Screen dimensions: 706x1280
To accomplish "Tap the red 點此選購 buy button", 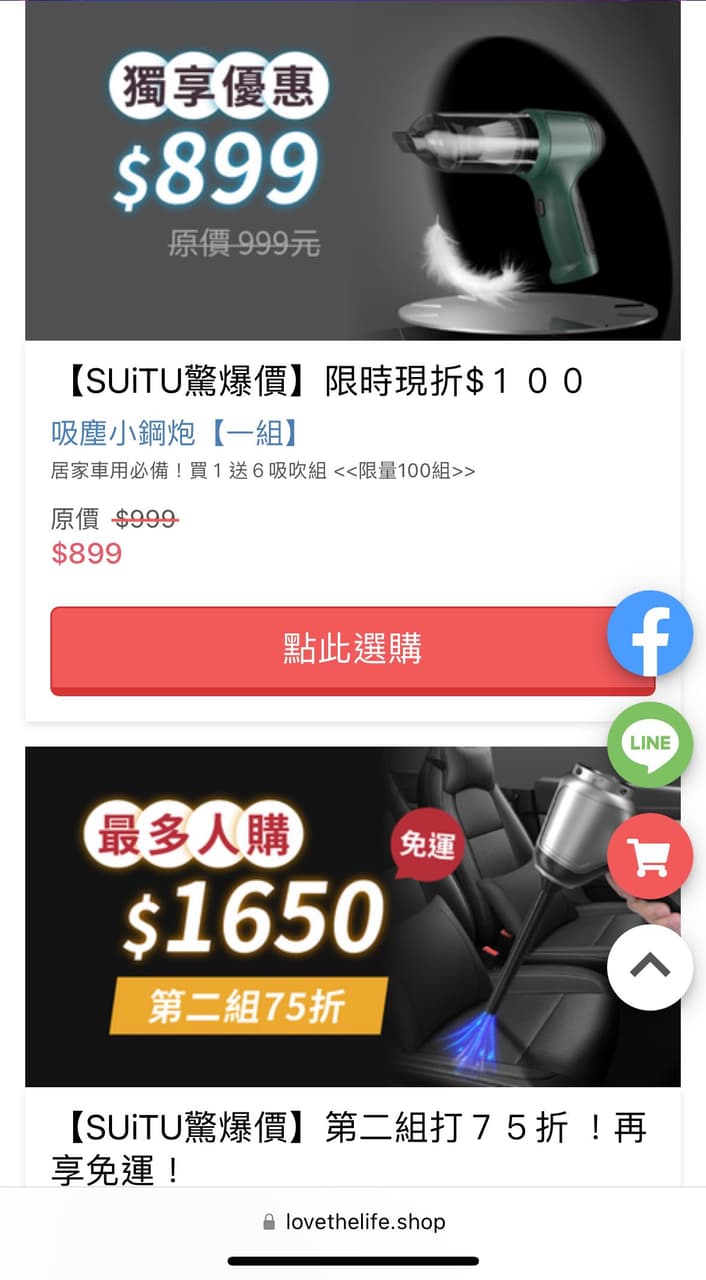I will pyautogui.click(x=352, y=650).
